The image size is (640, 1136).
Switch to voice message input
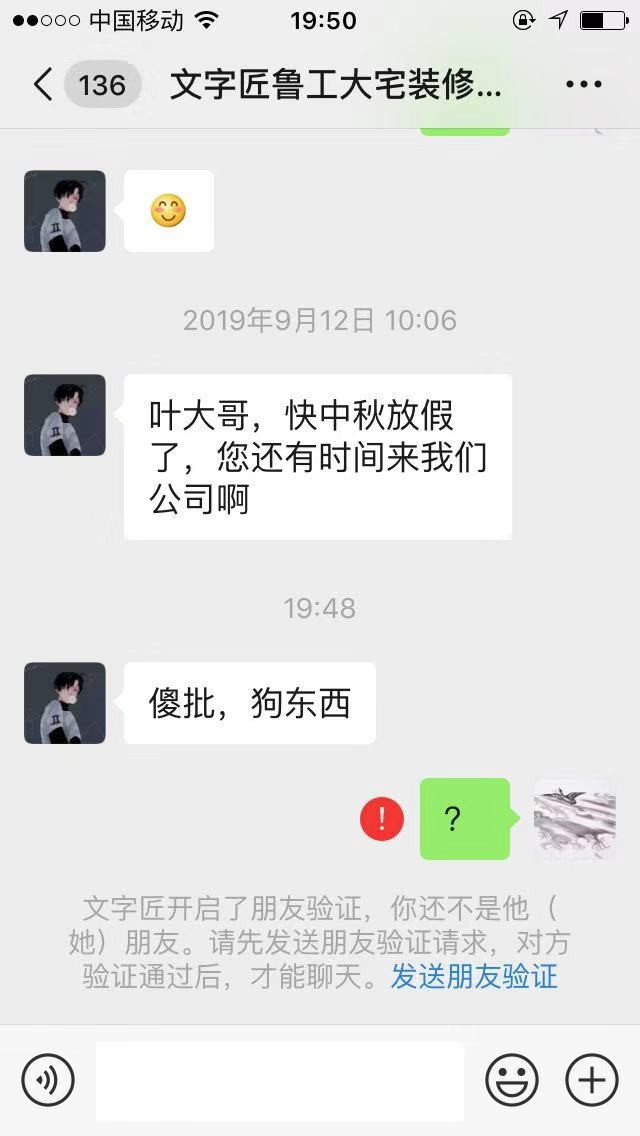coord(48,1080)
